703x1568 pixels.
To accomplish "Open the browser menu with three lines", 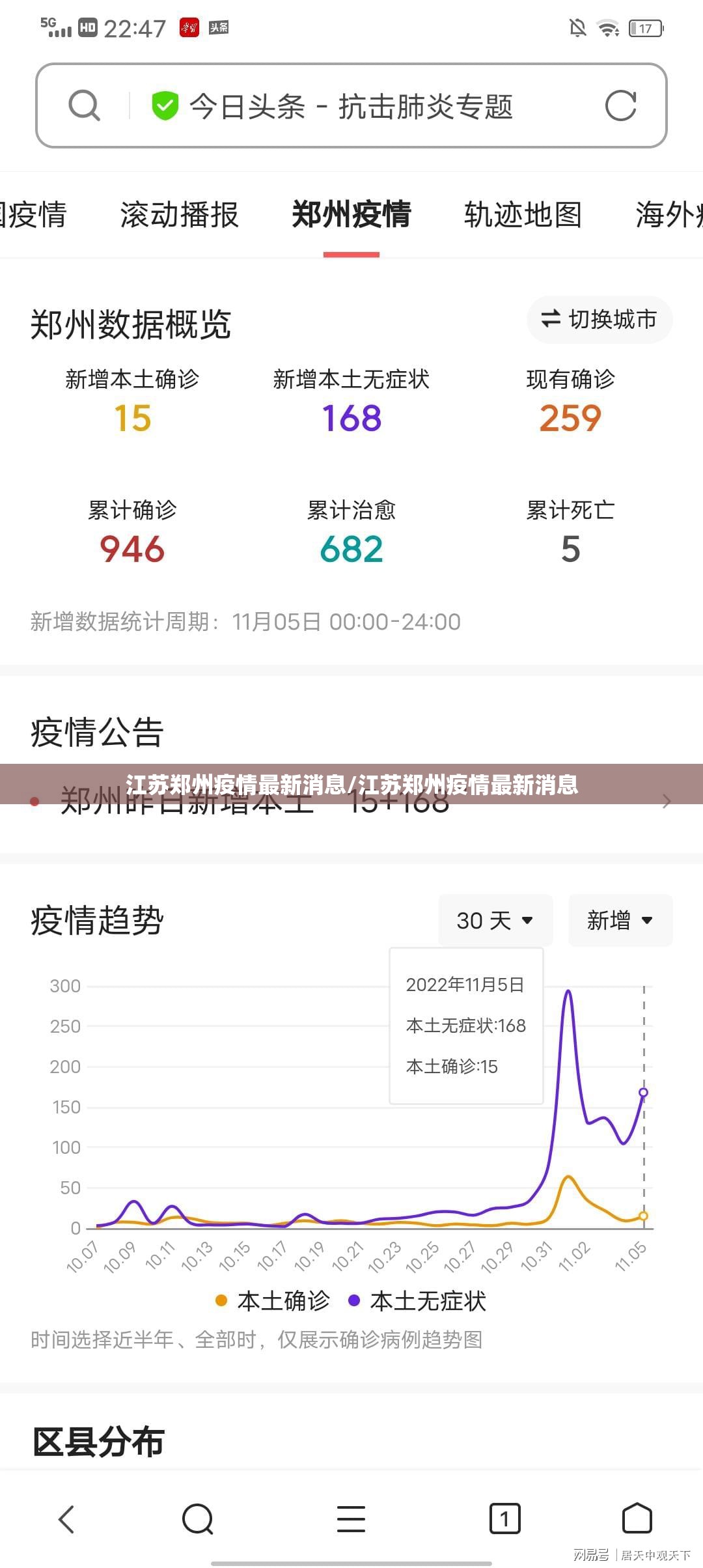I will pos(351,1519).
